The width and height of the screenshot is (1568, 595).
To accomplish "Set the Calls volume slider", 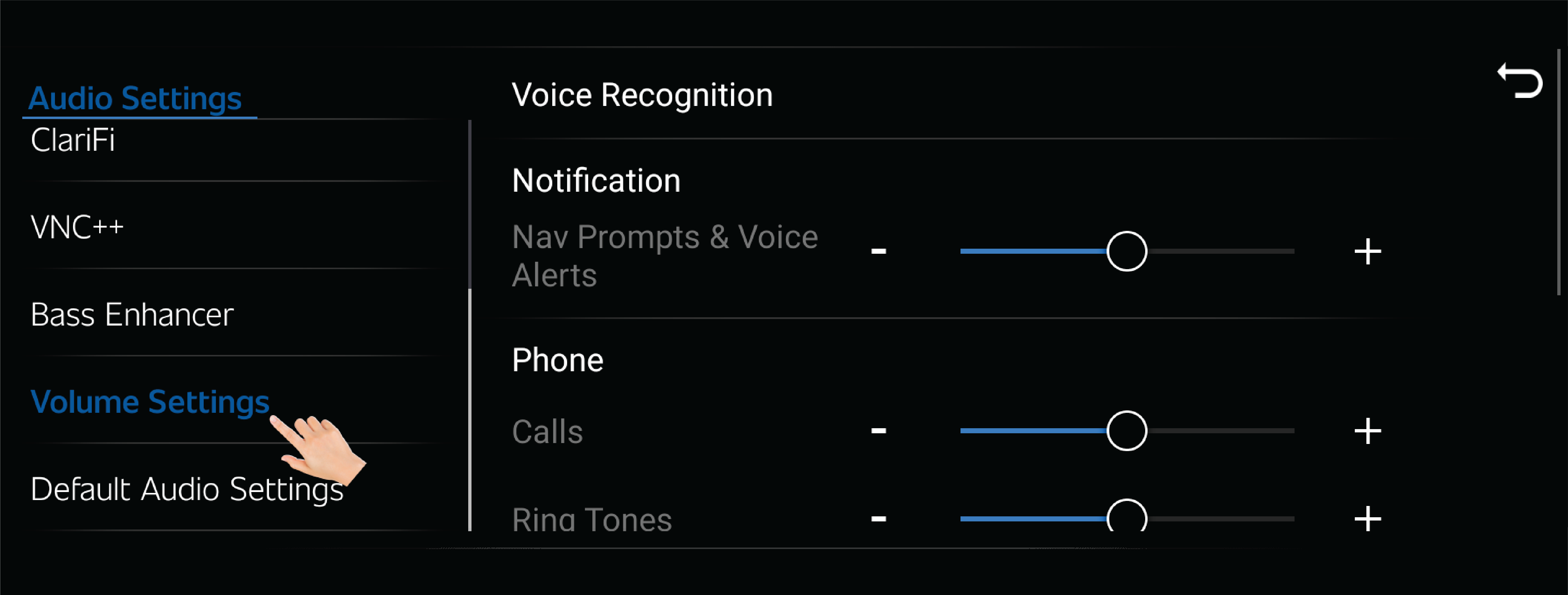I will [1126, 431].
